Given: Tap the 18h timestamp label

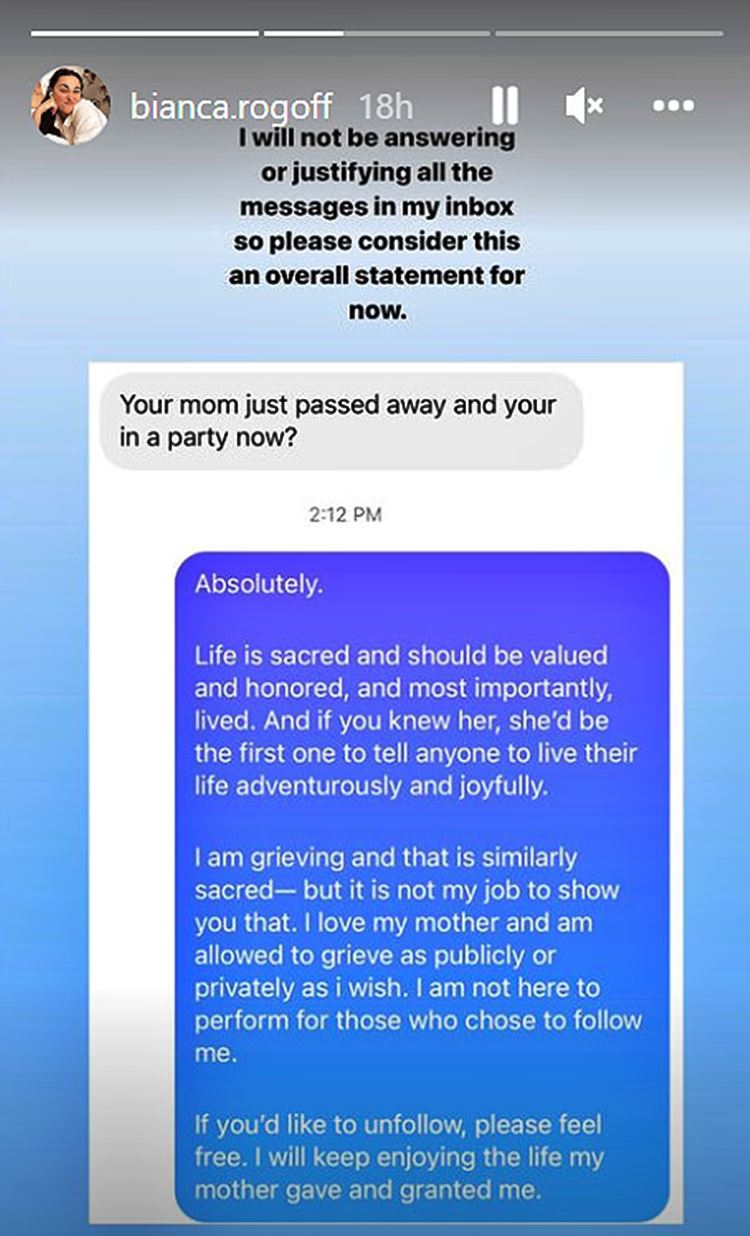Looking at the screenshot, I should point(385,104).
